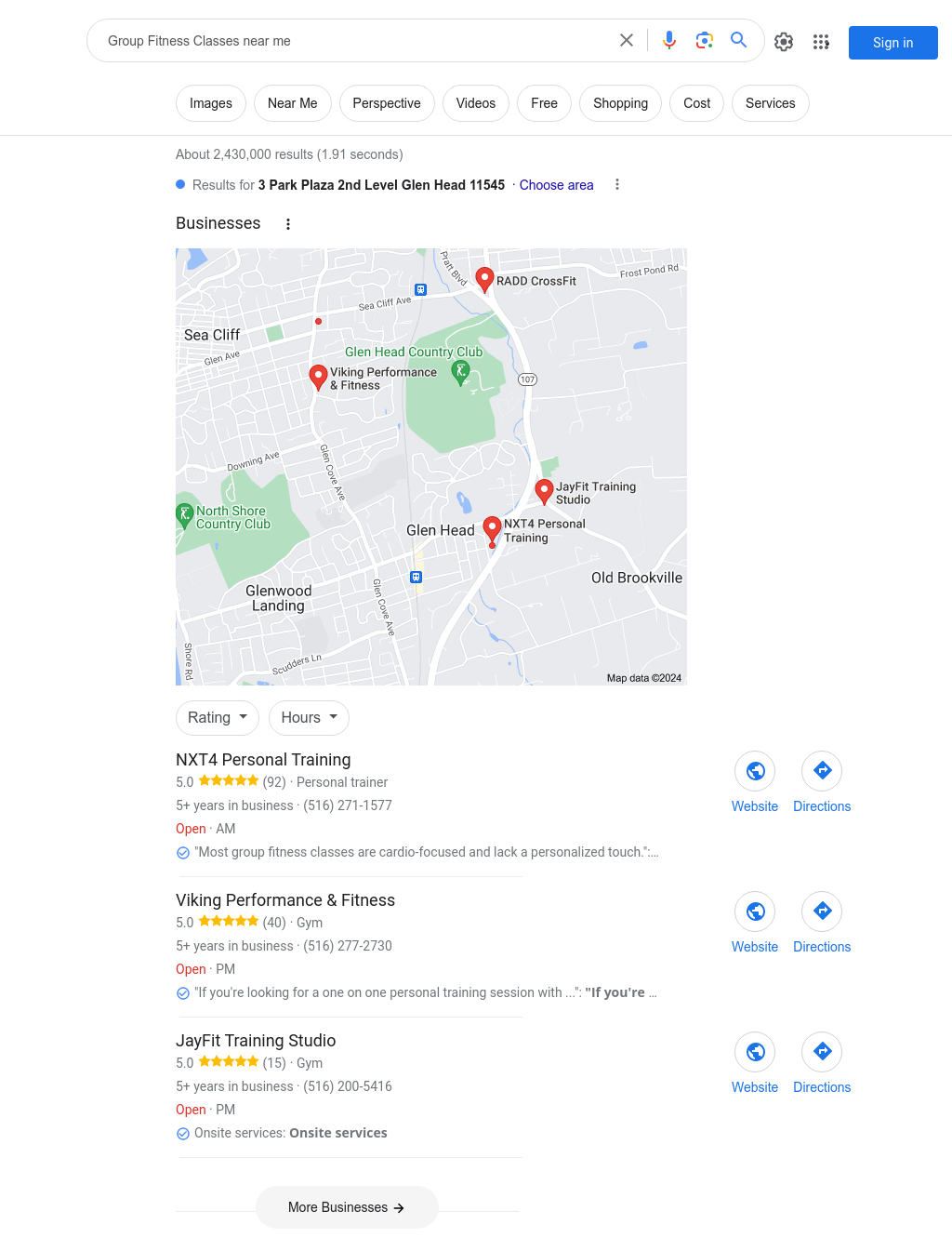The width and height of the screenshot is (952, 1251).
Task: Open the settings gear icon
Action: click(x=784, y=42)
